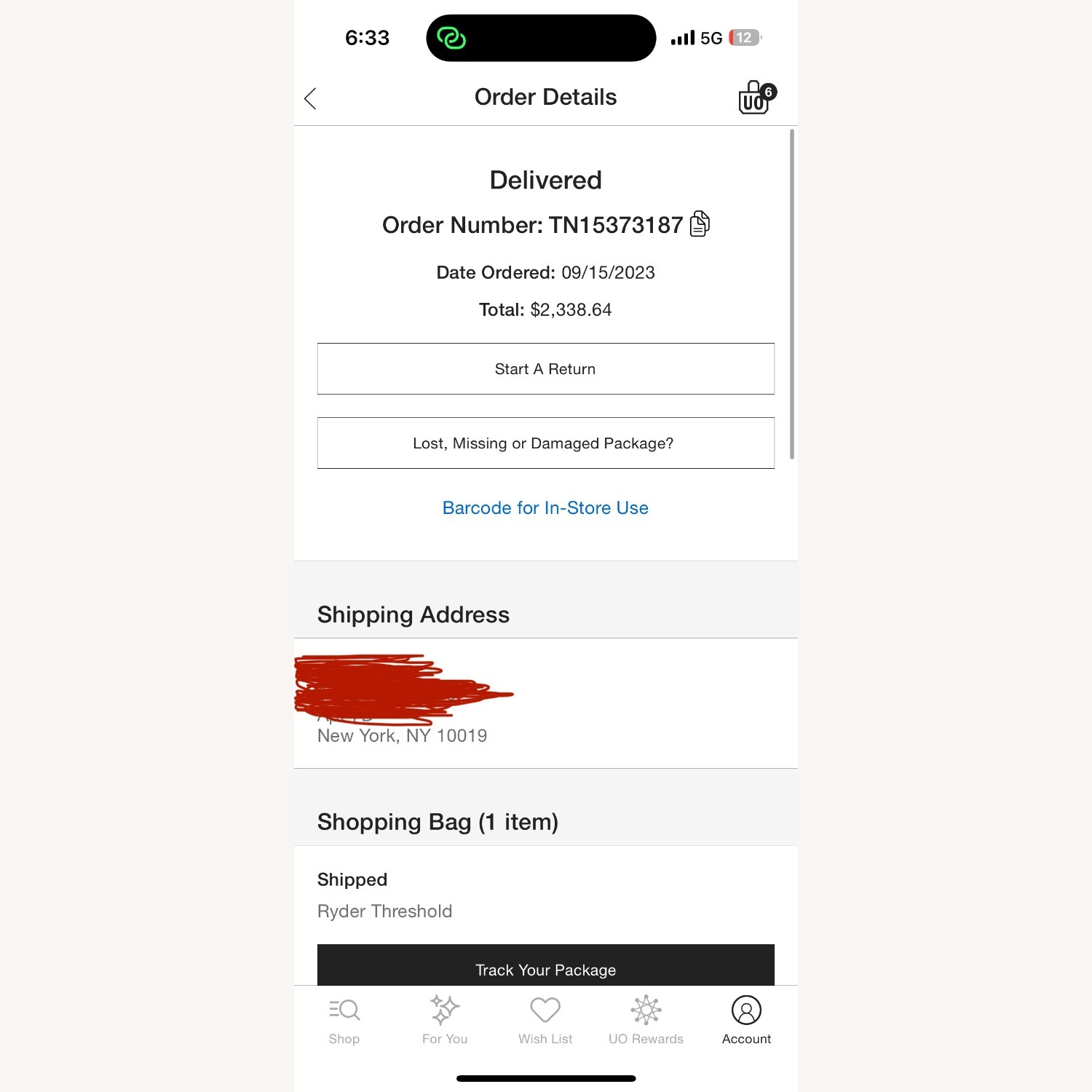Open the UO Rewards tab
This screenshot has width=1092, height=1092.
click(x=646, y=1021)
